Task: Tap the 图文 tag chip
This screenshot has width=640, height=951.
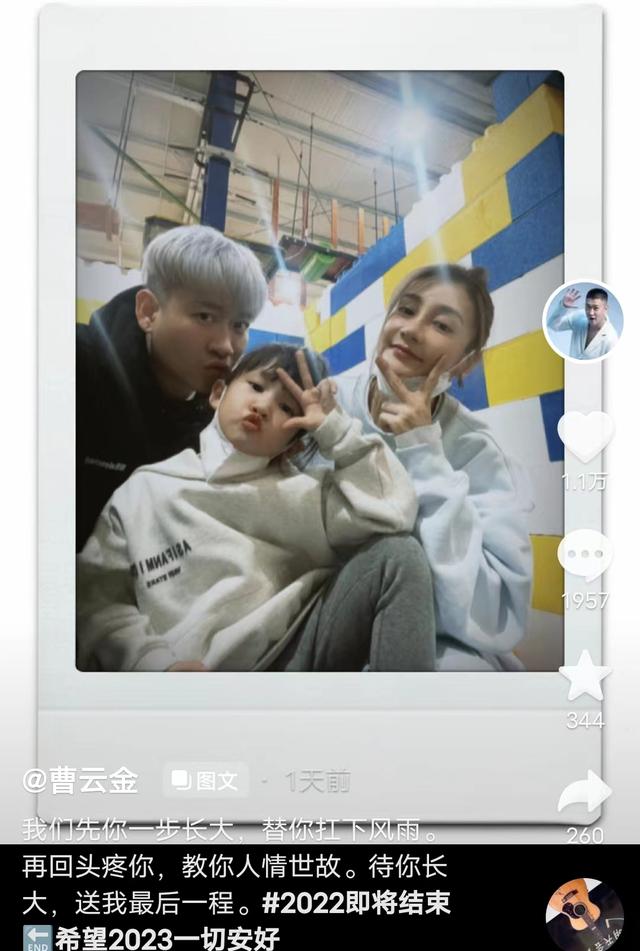Action: tap(205, 780)
